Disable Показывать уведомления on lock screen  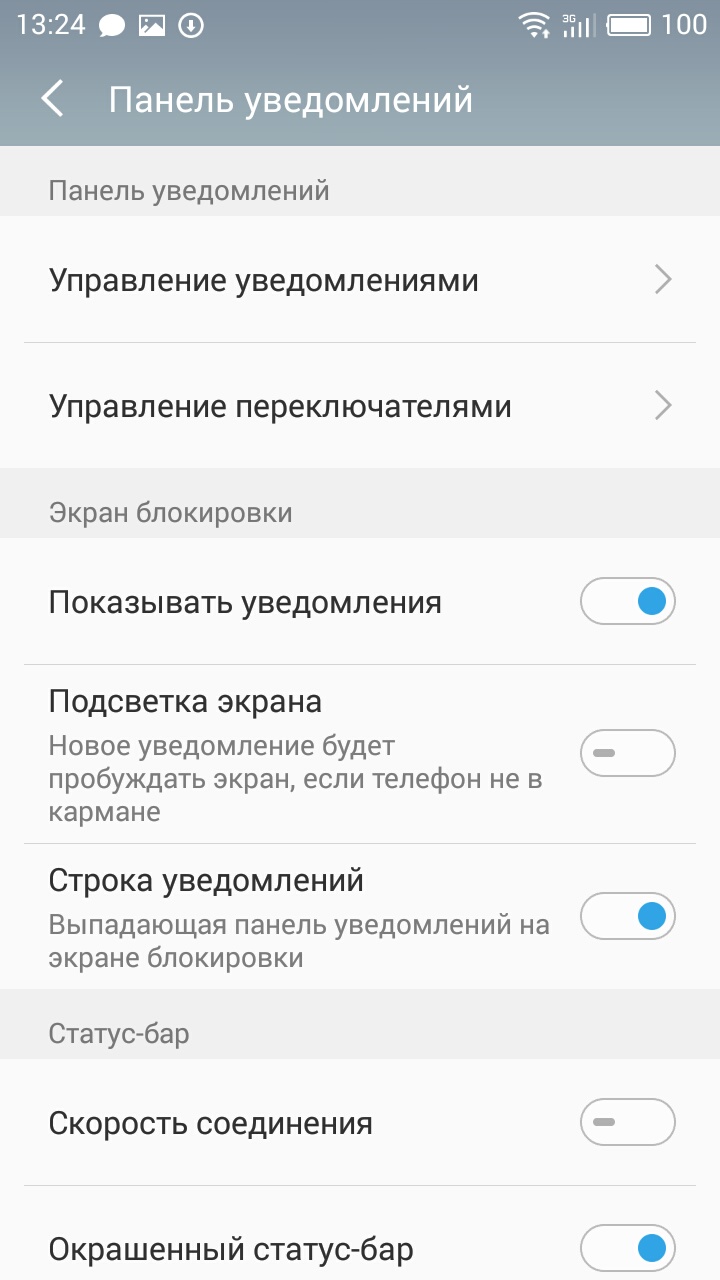(628, 602)
